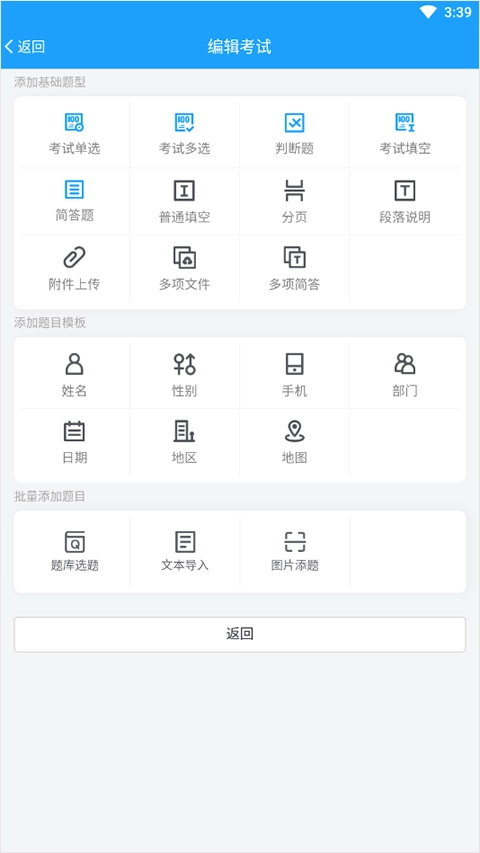Image resolution: width=480 pixels, height=853 pixels.
Task: Insert a 判断题 question
Action: tap(294, 134)
